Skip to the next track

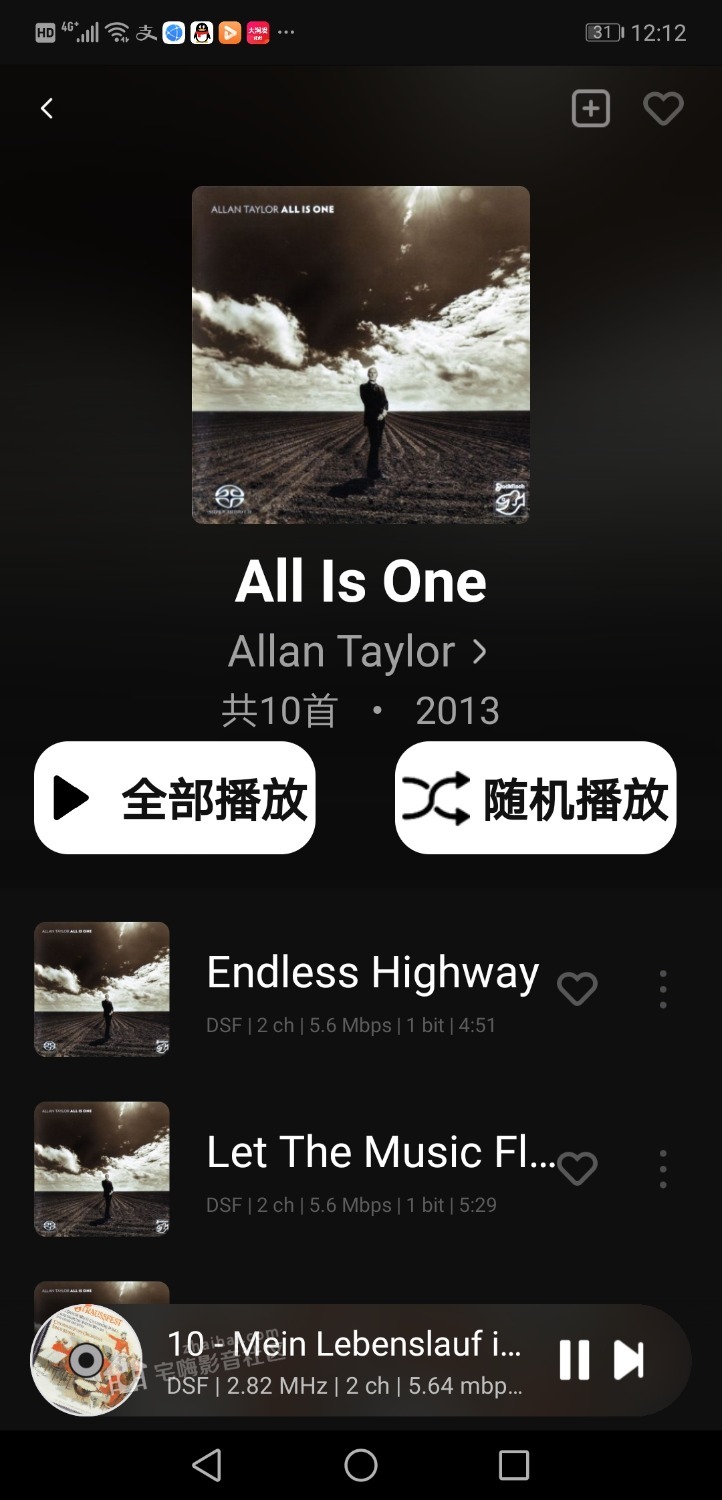tap(629, 1360)
